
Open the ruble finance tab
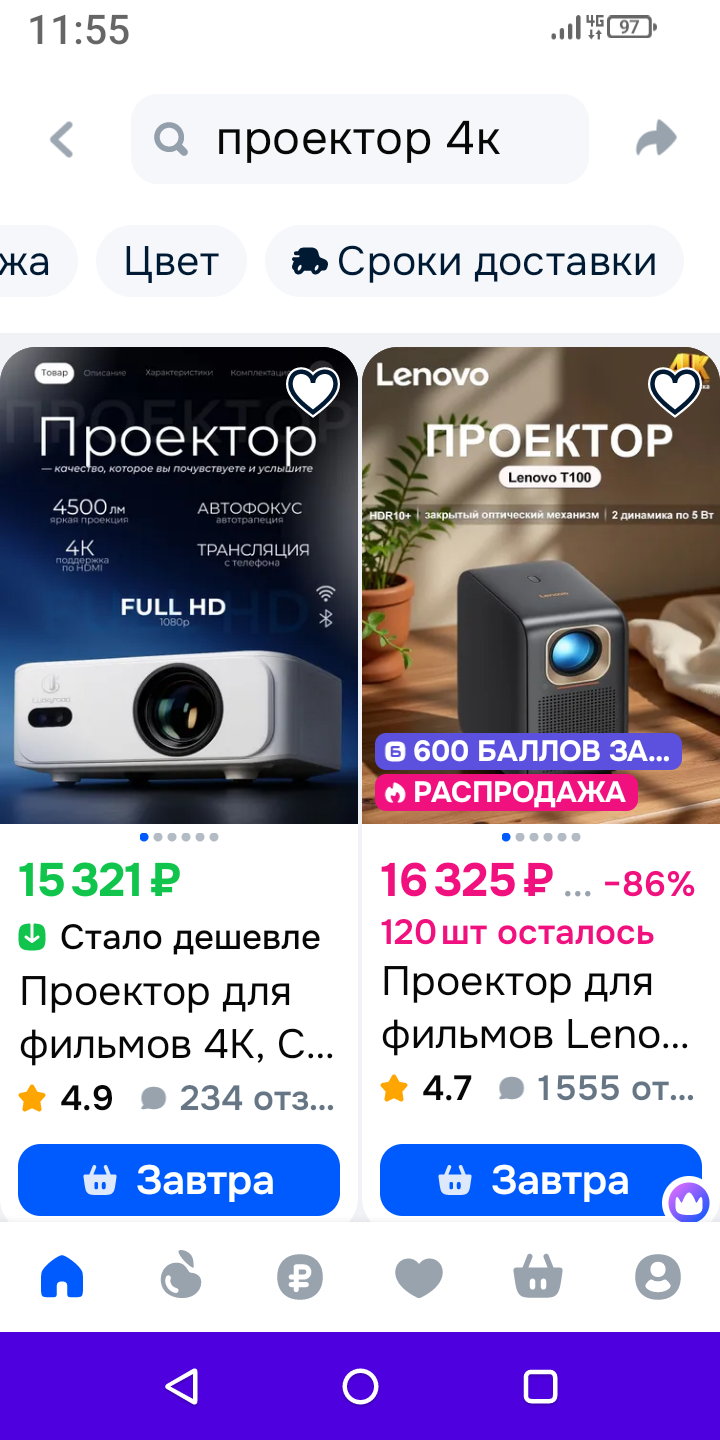click(300, 1277)
